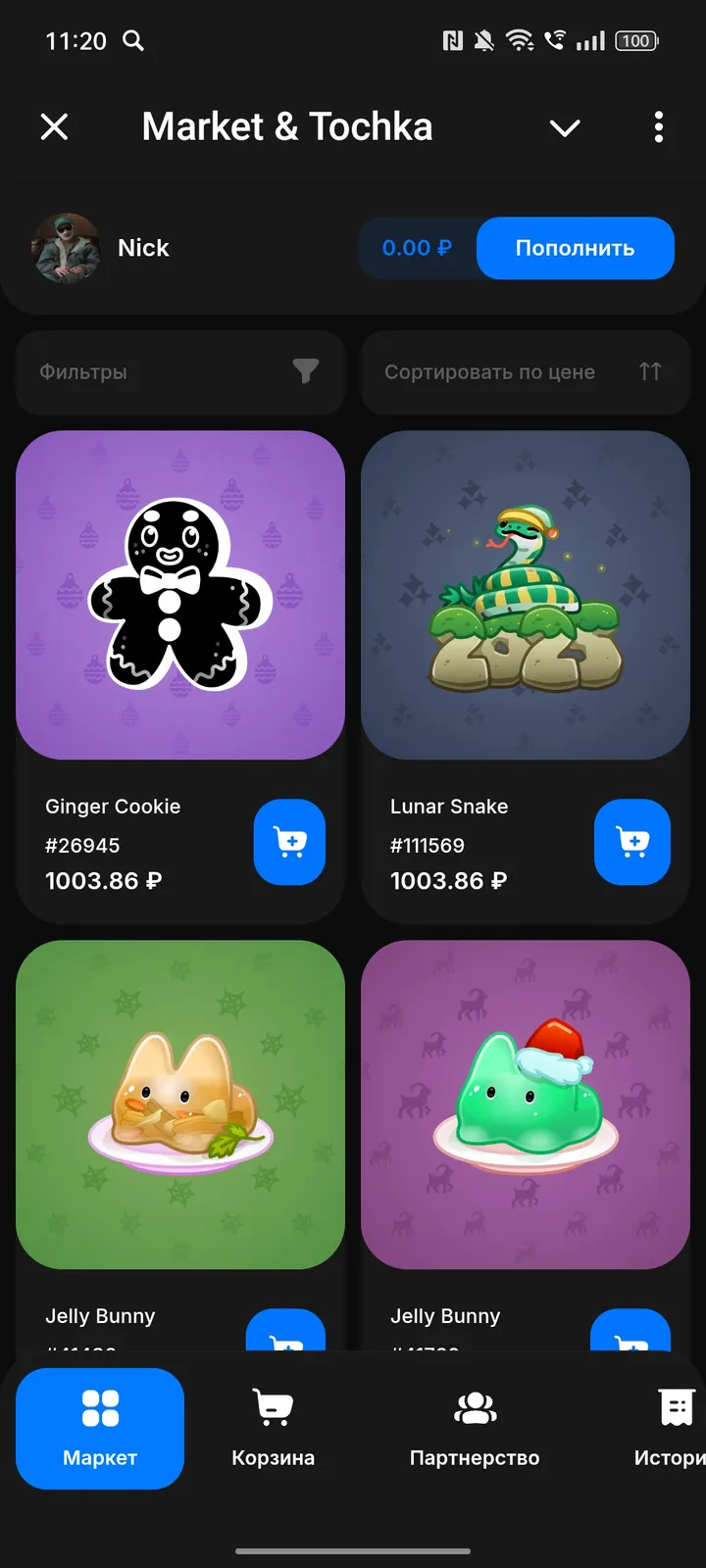The width and height of the screenshot is (706, 1568).
Task: Add Lunar Snake to cart with its cart icon
Action: [632, 843]
